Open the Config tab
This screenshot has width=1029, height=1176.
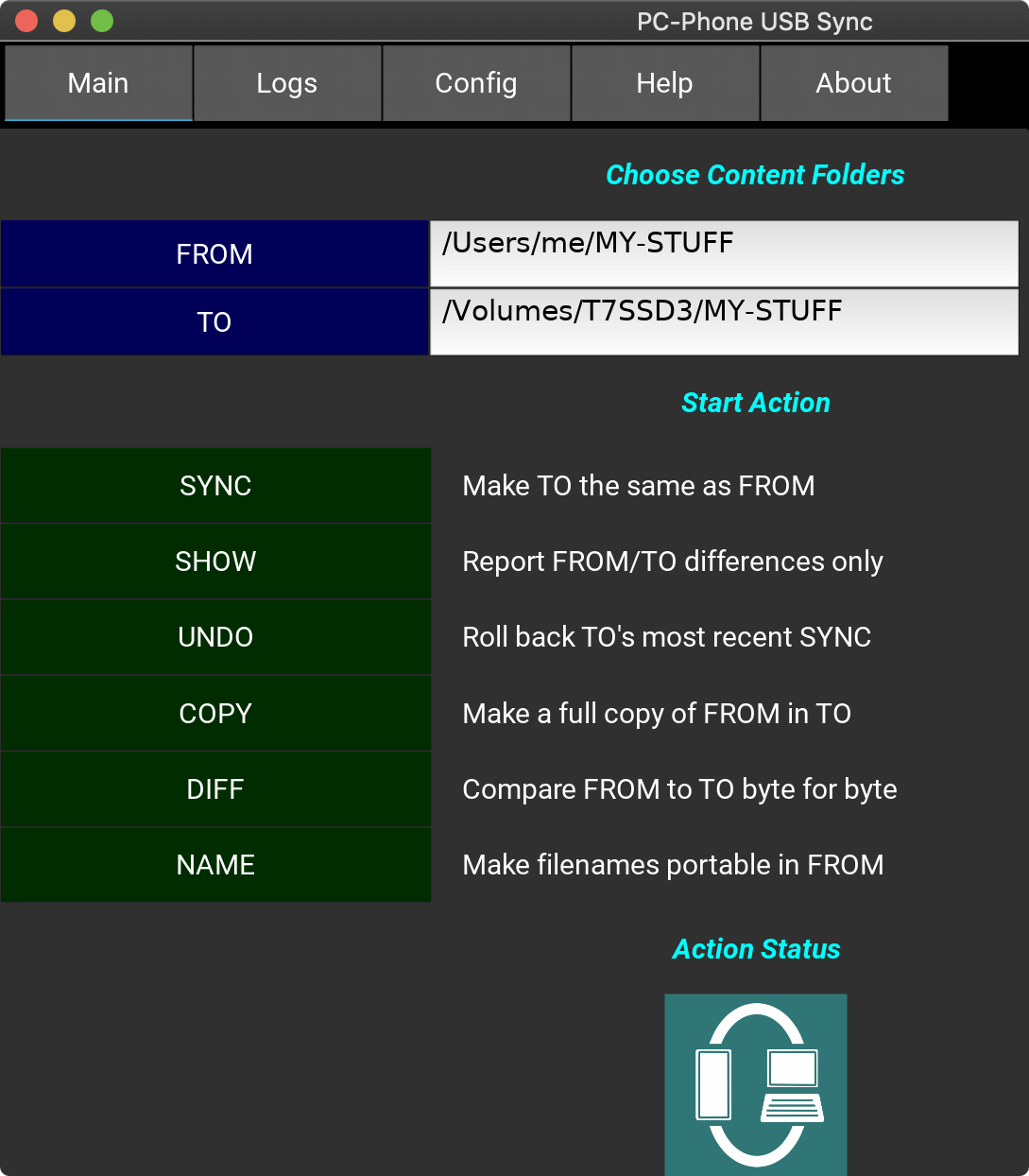pos(476,83)
